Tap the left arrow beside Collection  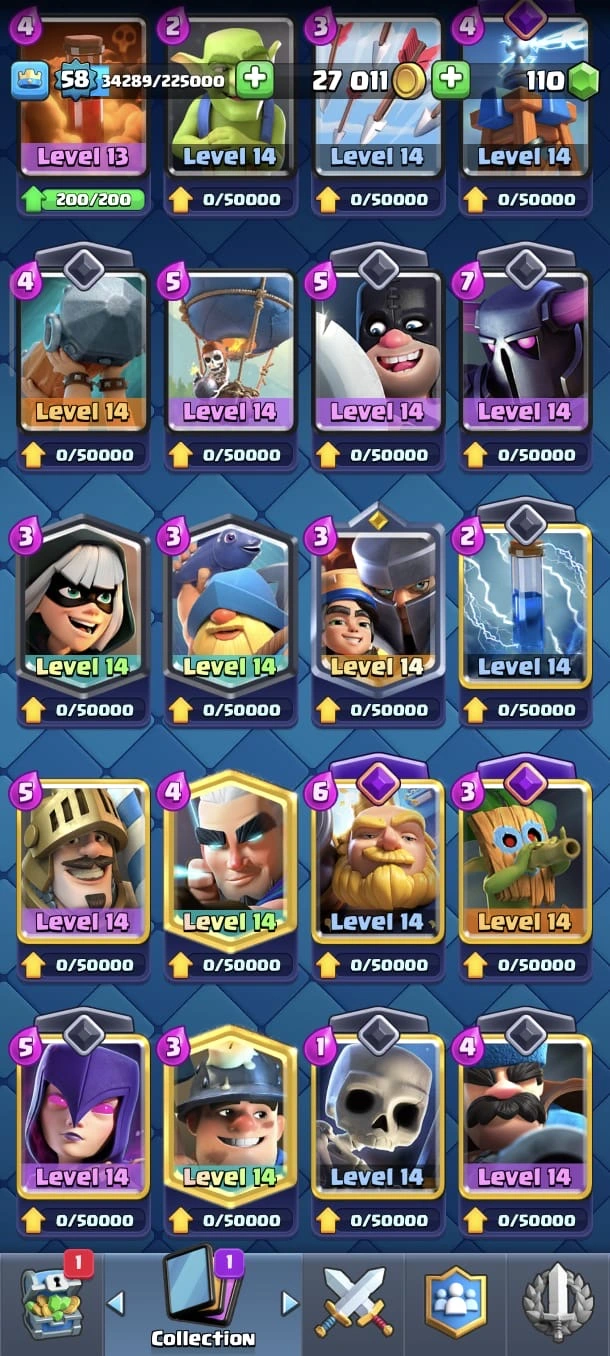(x=116, y=1303)
